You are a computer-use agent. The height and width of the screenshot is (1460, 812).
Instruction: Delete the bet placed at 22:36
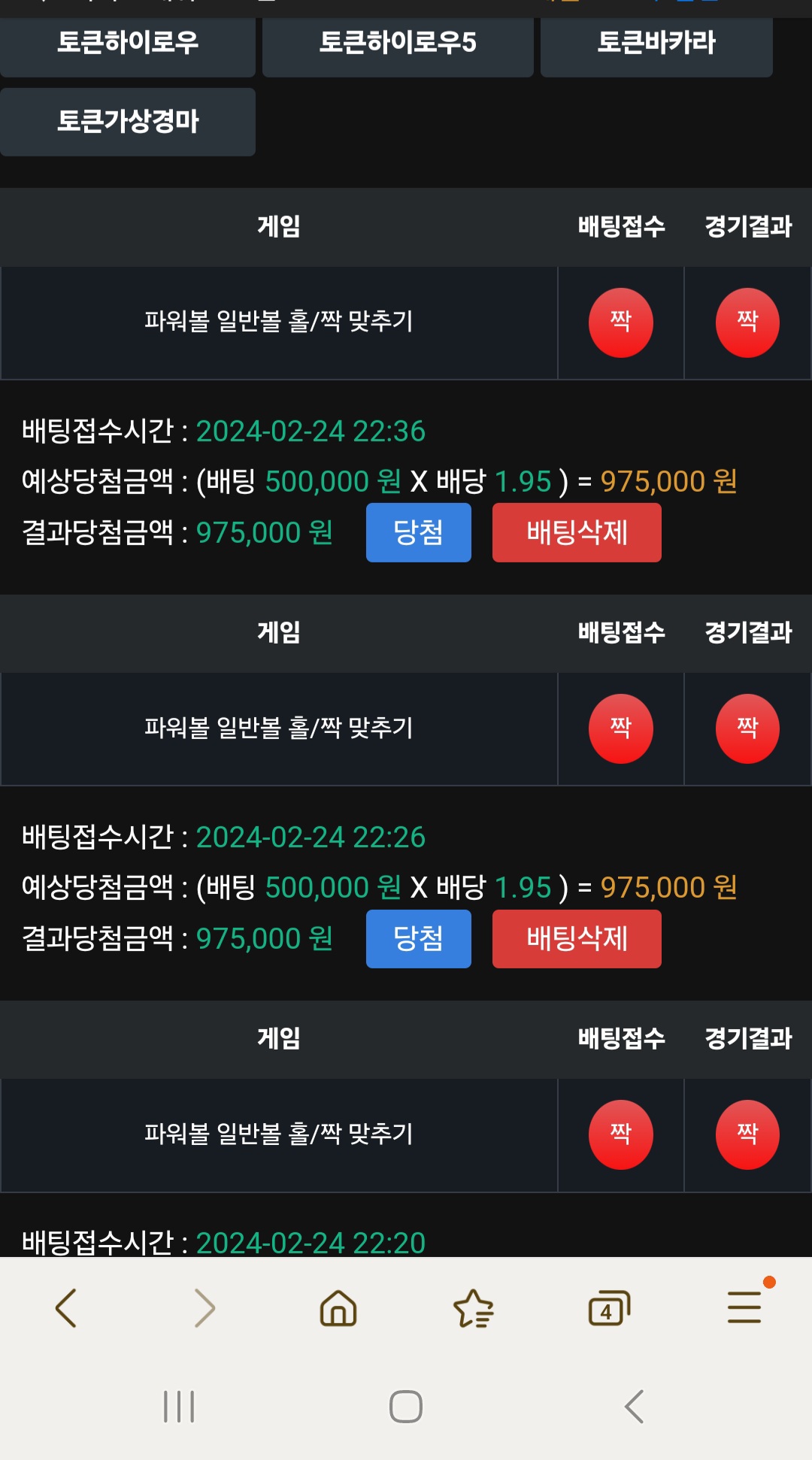(x=577, y=532)
